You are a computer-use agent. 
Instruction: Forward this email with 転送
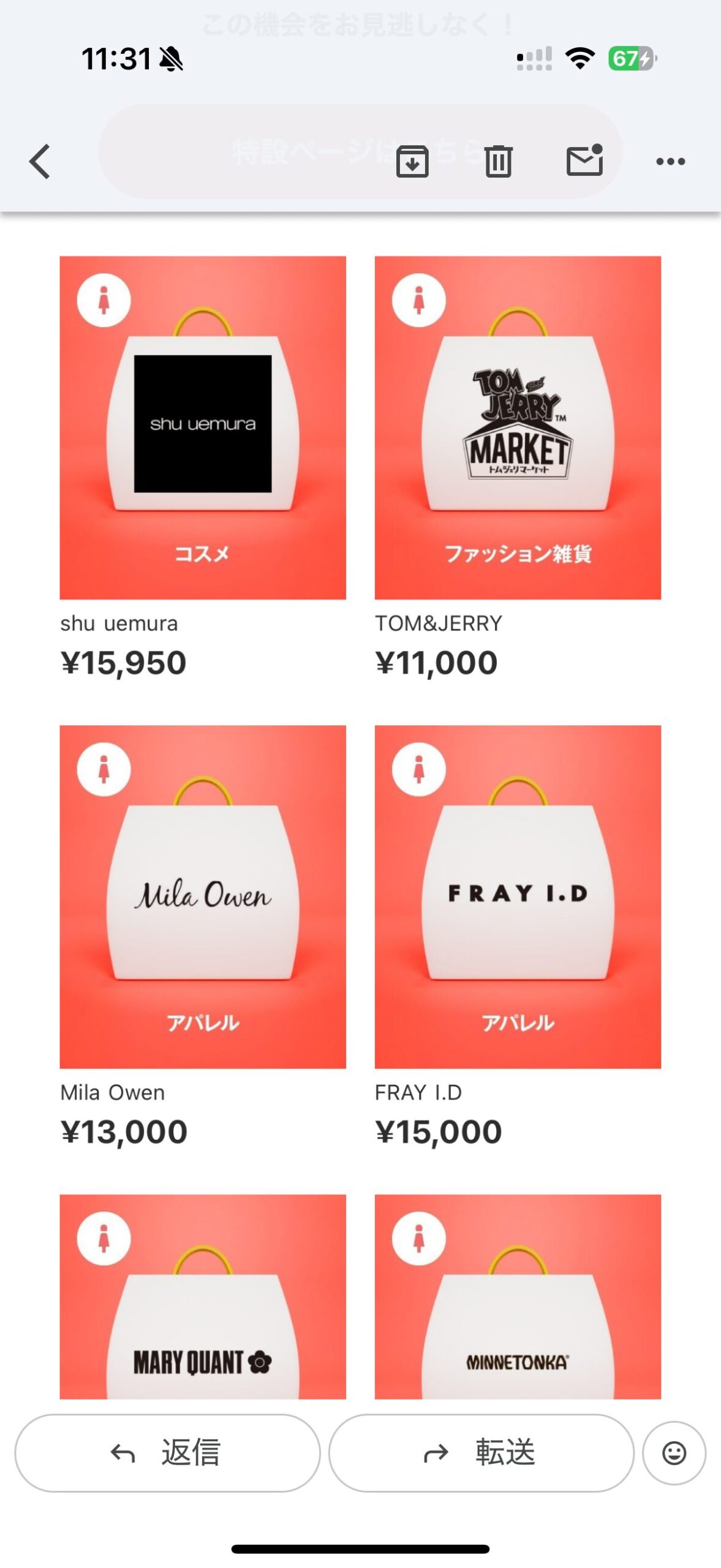pos(481,1452)
